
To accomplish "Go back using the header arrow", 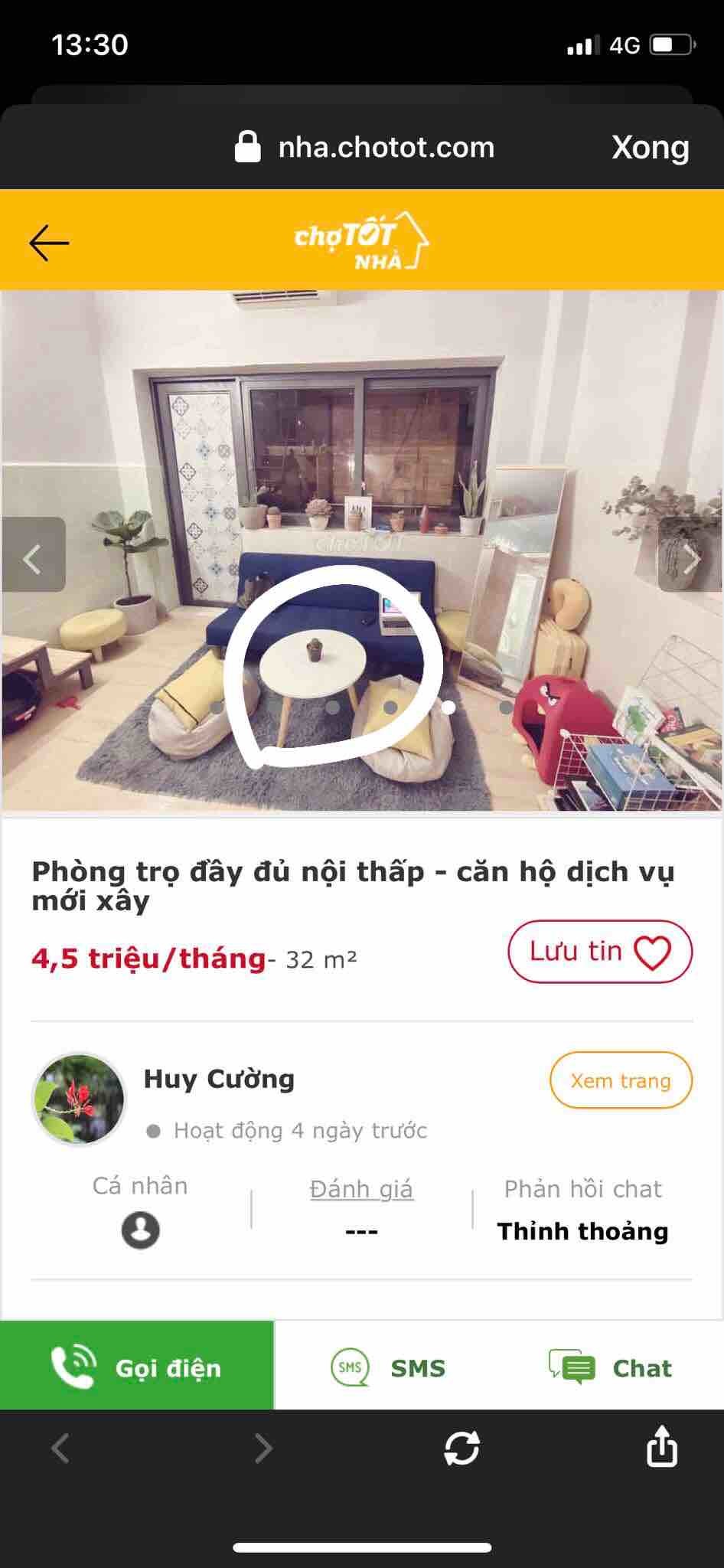I will coord(49,243).
